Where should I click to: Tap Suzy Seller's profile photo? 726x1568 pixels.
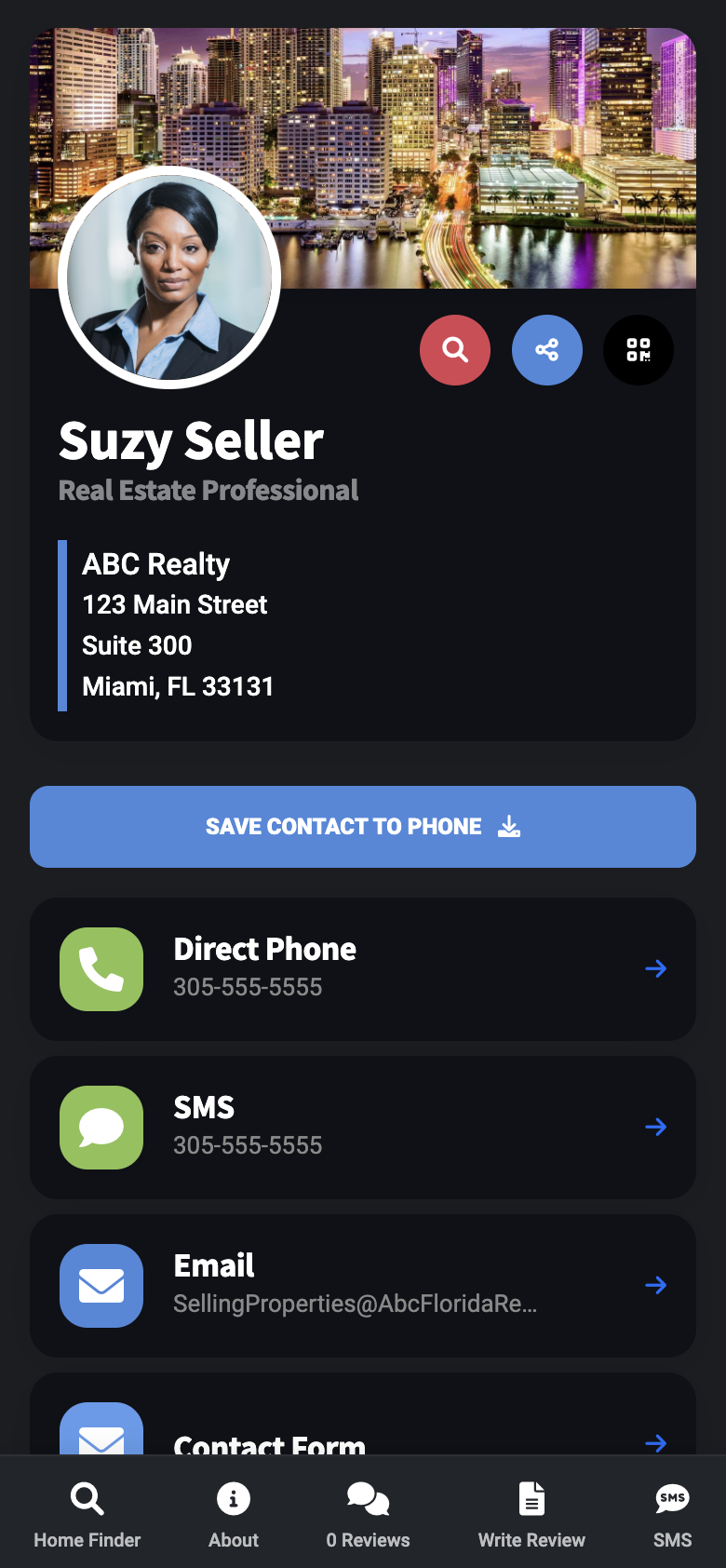tap(169, 277)
